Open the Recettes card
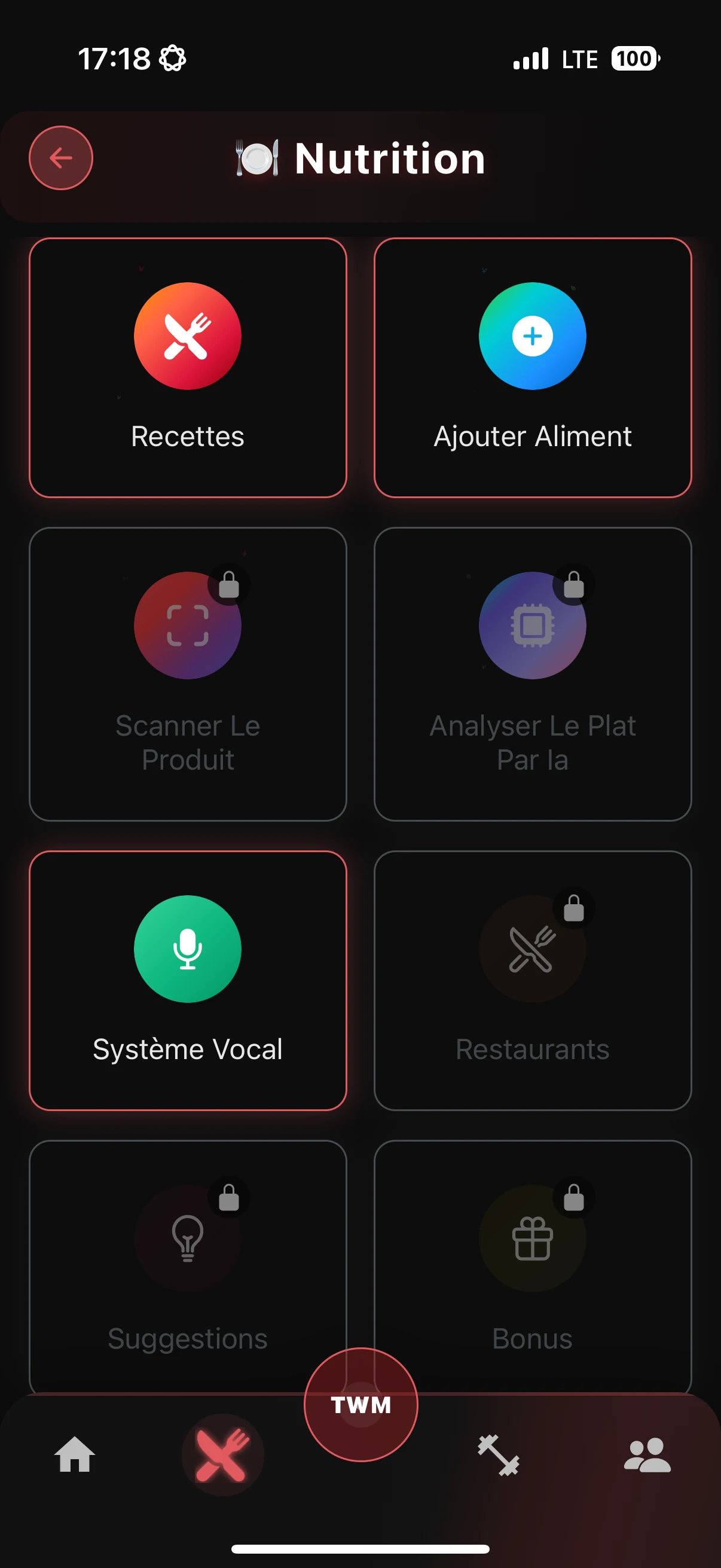721x1568 pixels. (187, 368)
